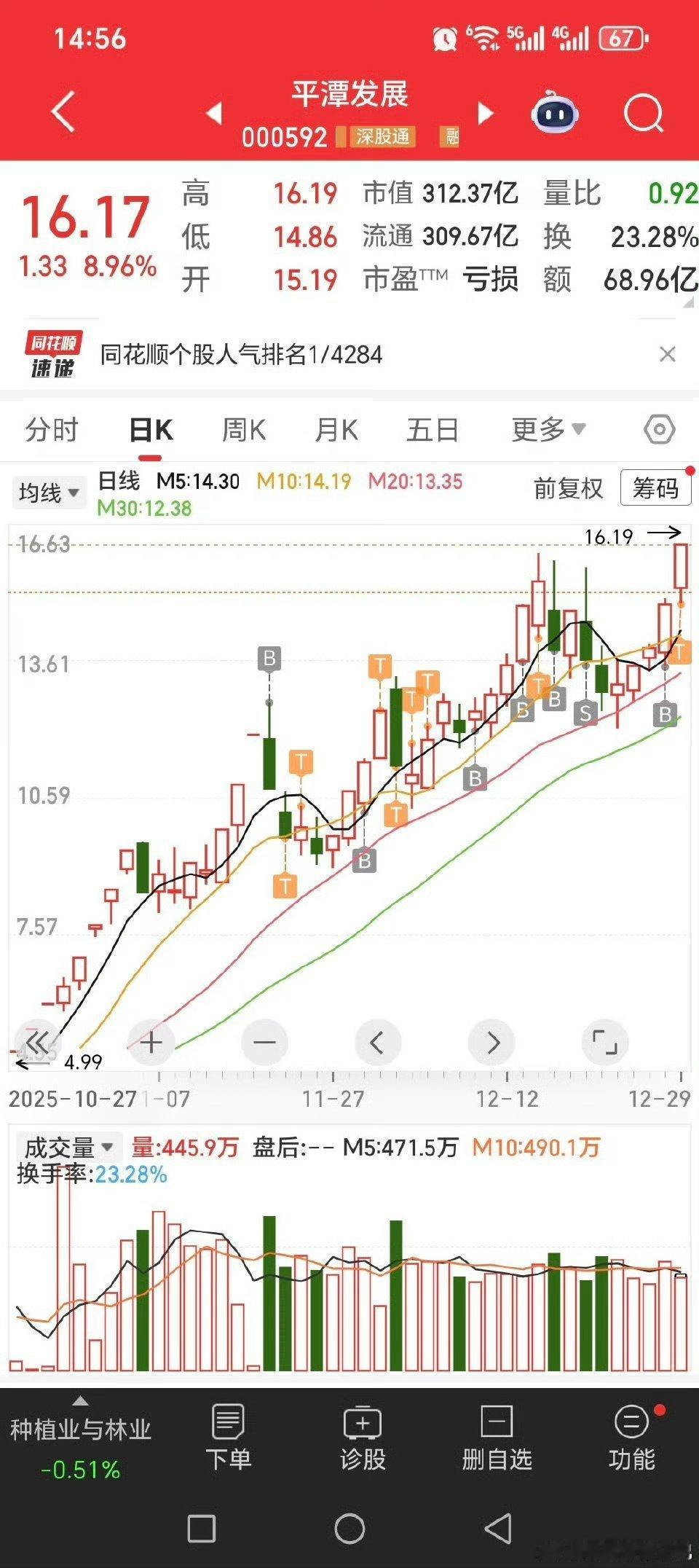Zoom out the K-line chart with minus
The height and width of the screenshot is (1568, 699).
pyautogui.click(x=264, y=1043)
